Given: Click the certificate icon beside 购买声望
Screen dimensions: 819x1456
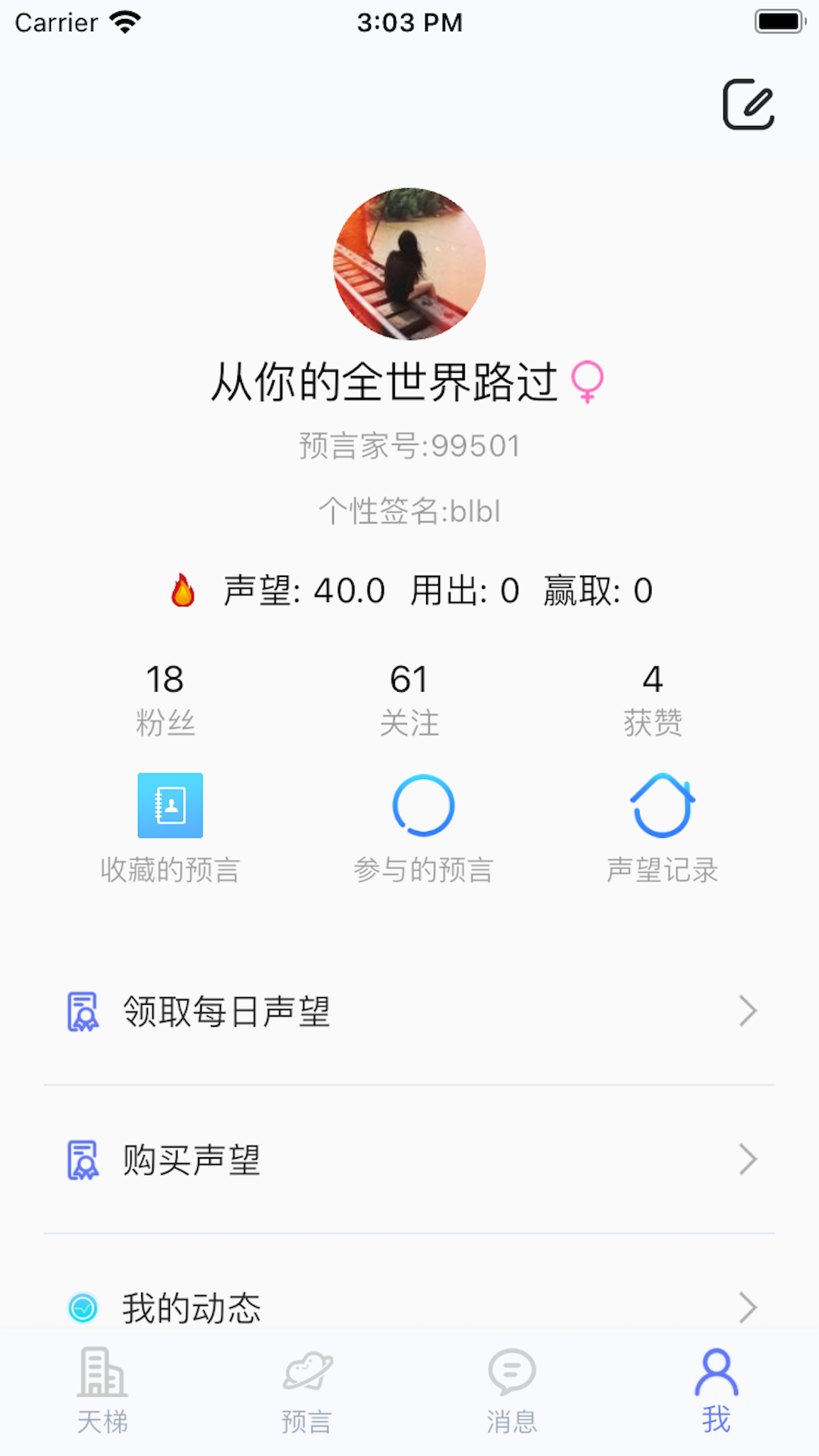Looking at the screenshot, I should coord(82,1159).
